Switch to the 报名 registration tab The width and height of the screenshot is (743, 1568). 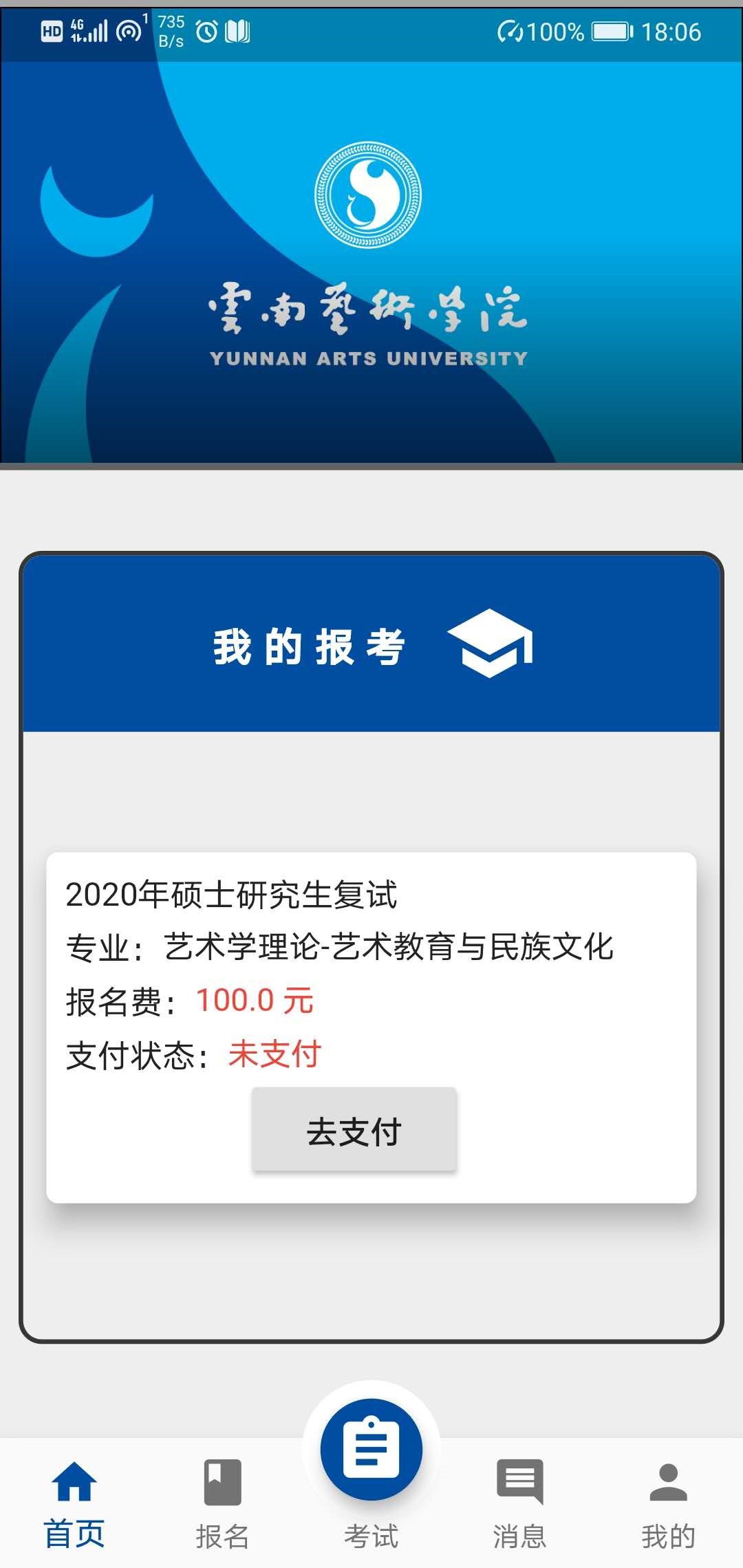point(222,1503)
